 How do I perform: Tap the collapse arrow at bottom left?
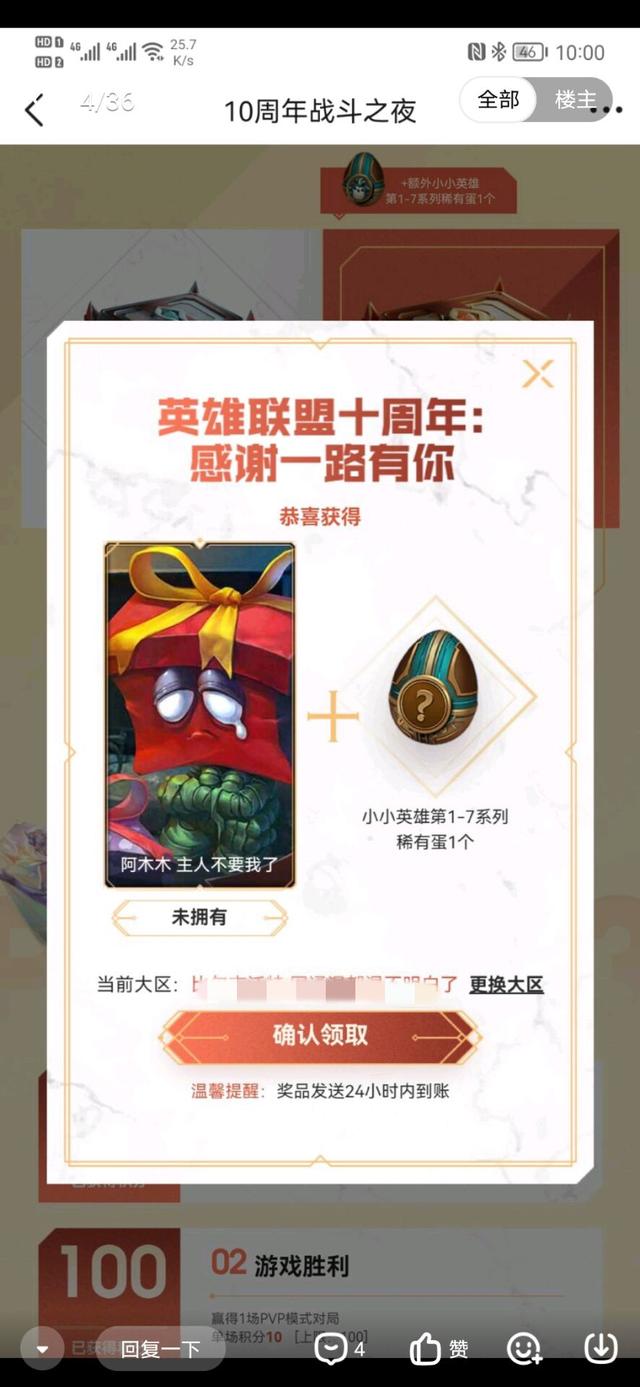42,1349
